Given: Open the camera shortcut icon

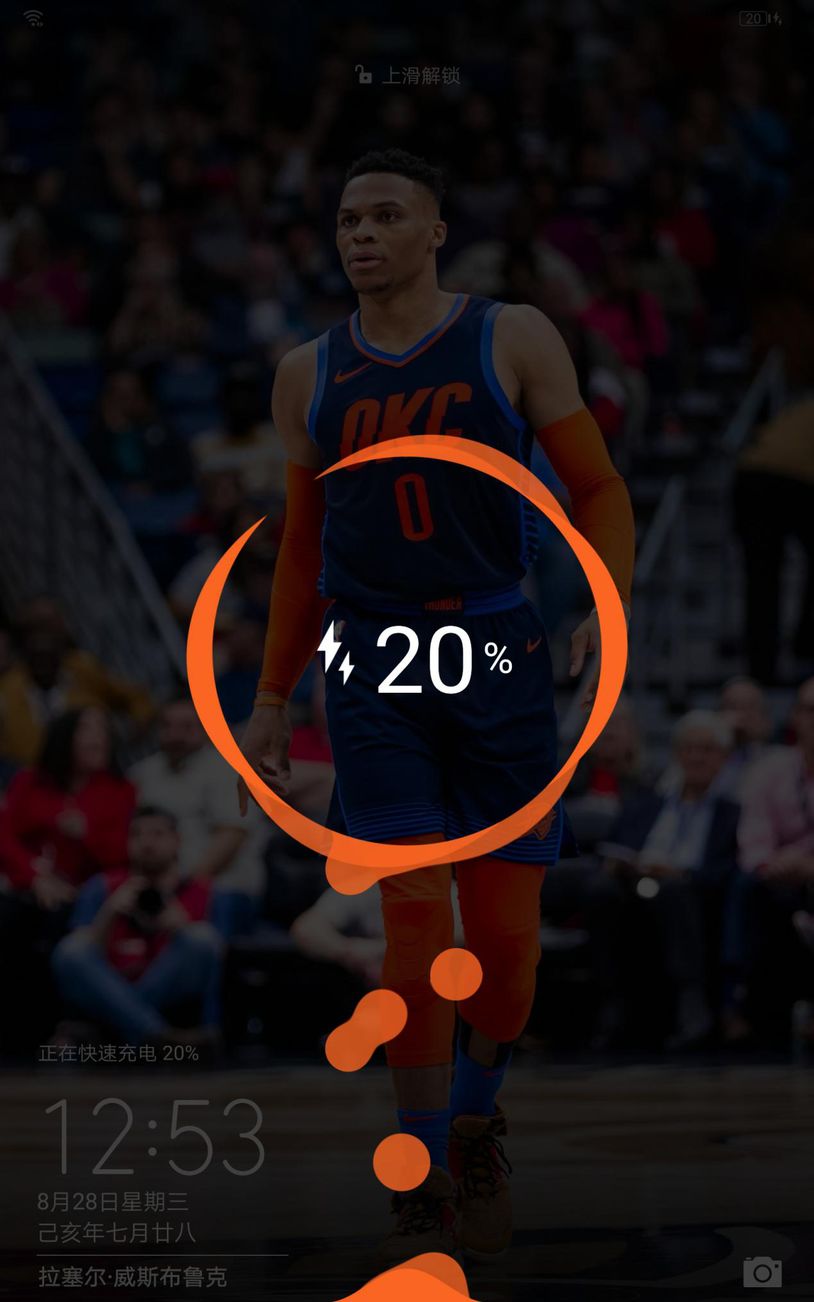Looking at the screenshot, I should point(762,1271).
